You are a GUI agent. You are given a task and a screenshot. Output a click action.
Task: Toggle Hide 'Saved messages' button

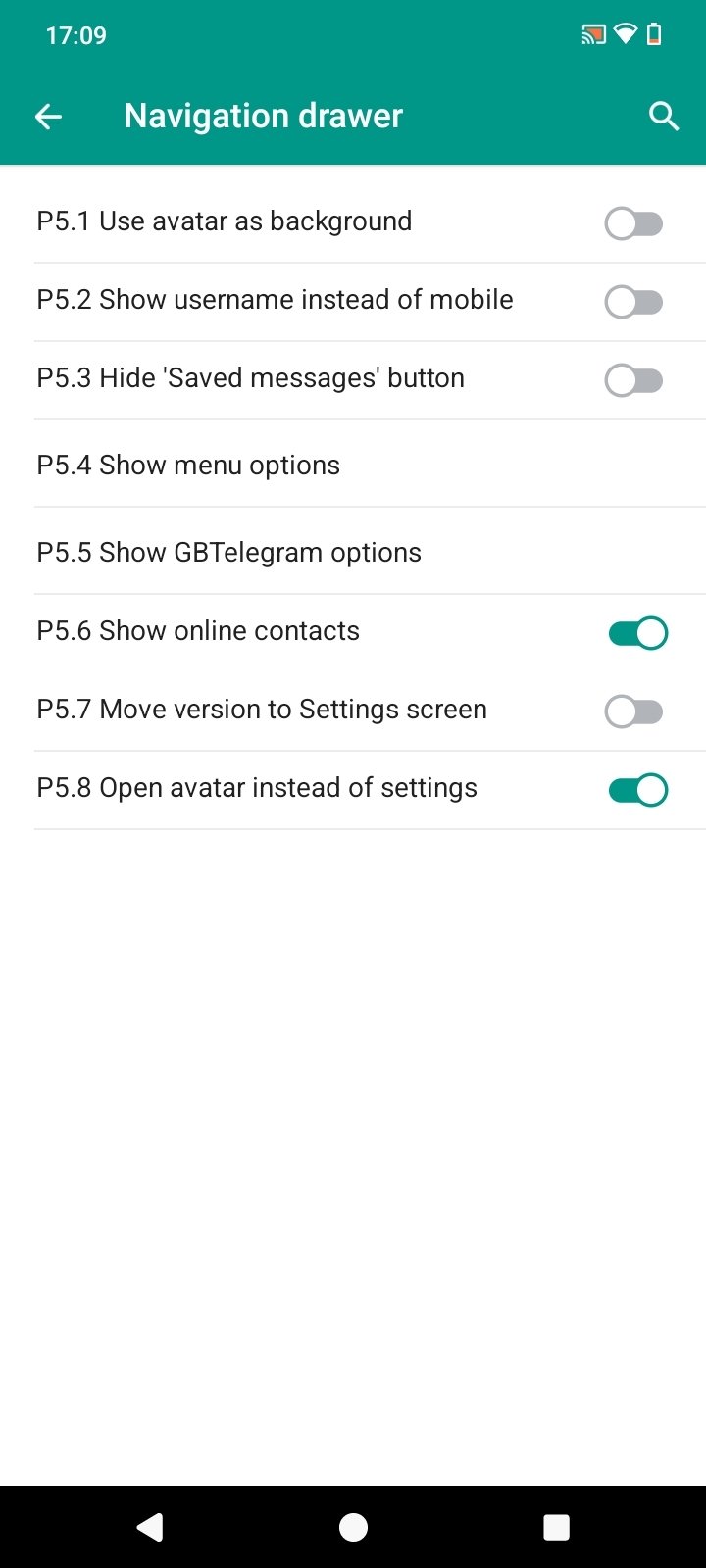[x=633, y=380]
